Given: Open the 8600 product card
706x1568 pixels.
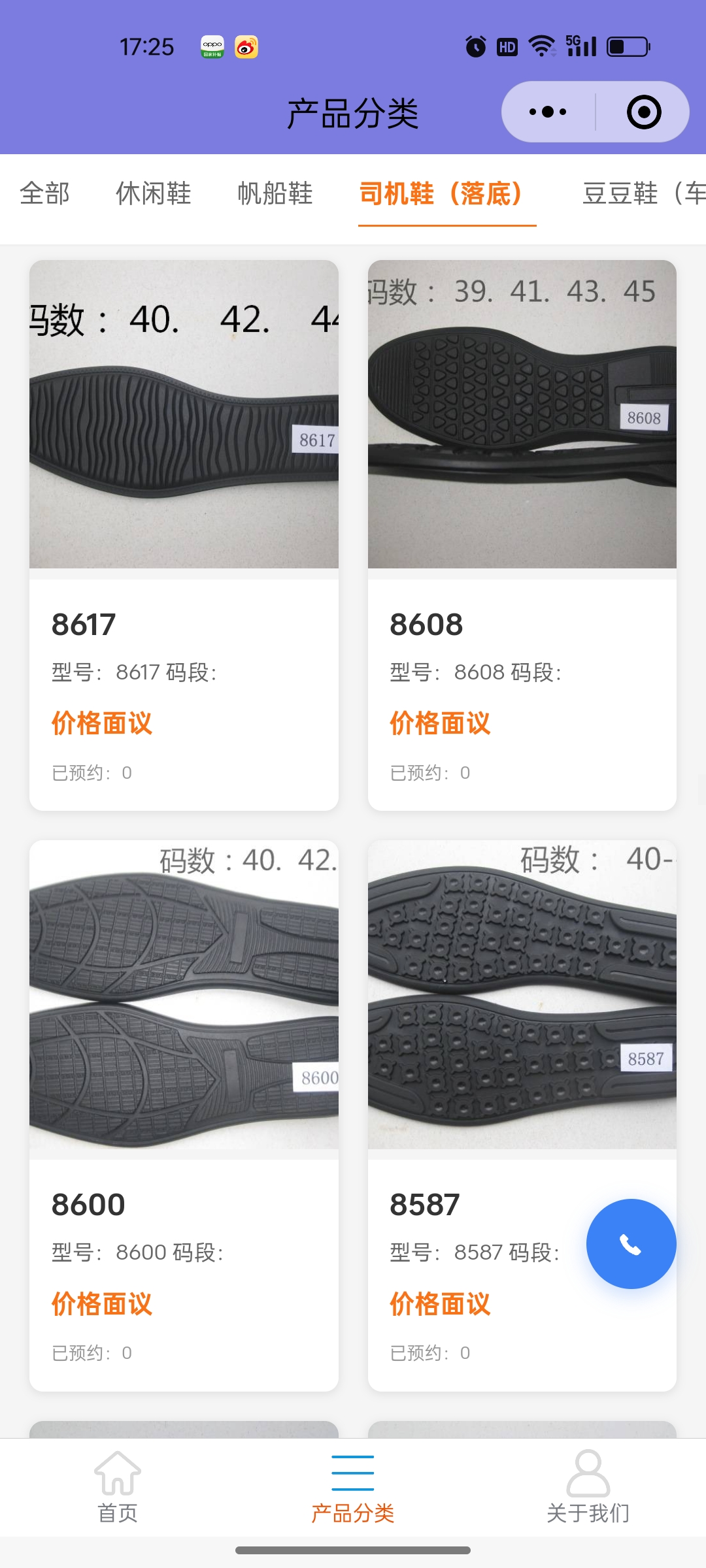Looking at the screenshot, I should [184, 1115].
